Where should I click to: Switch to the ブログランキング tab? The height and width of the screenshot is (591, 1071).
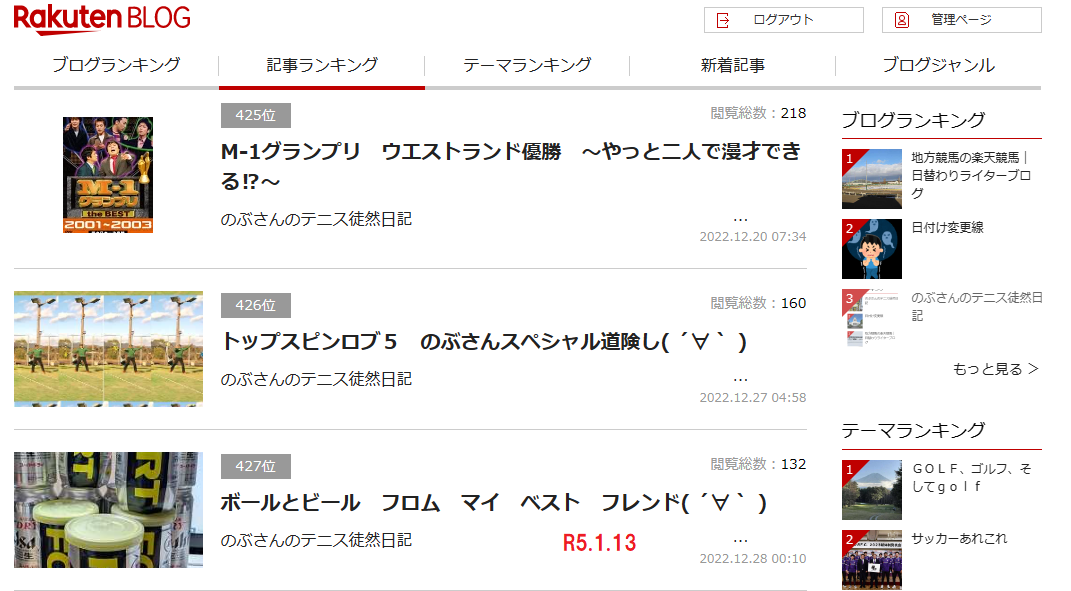[116, 65]
